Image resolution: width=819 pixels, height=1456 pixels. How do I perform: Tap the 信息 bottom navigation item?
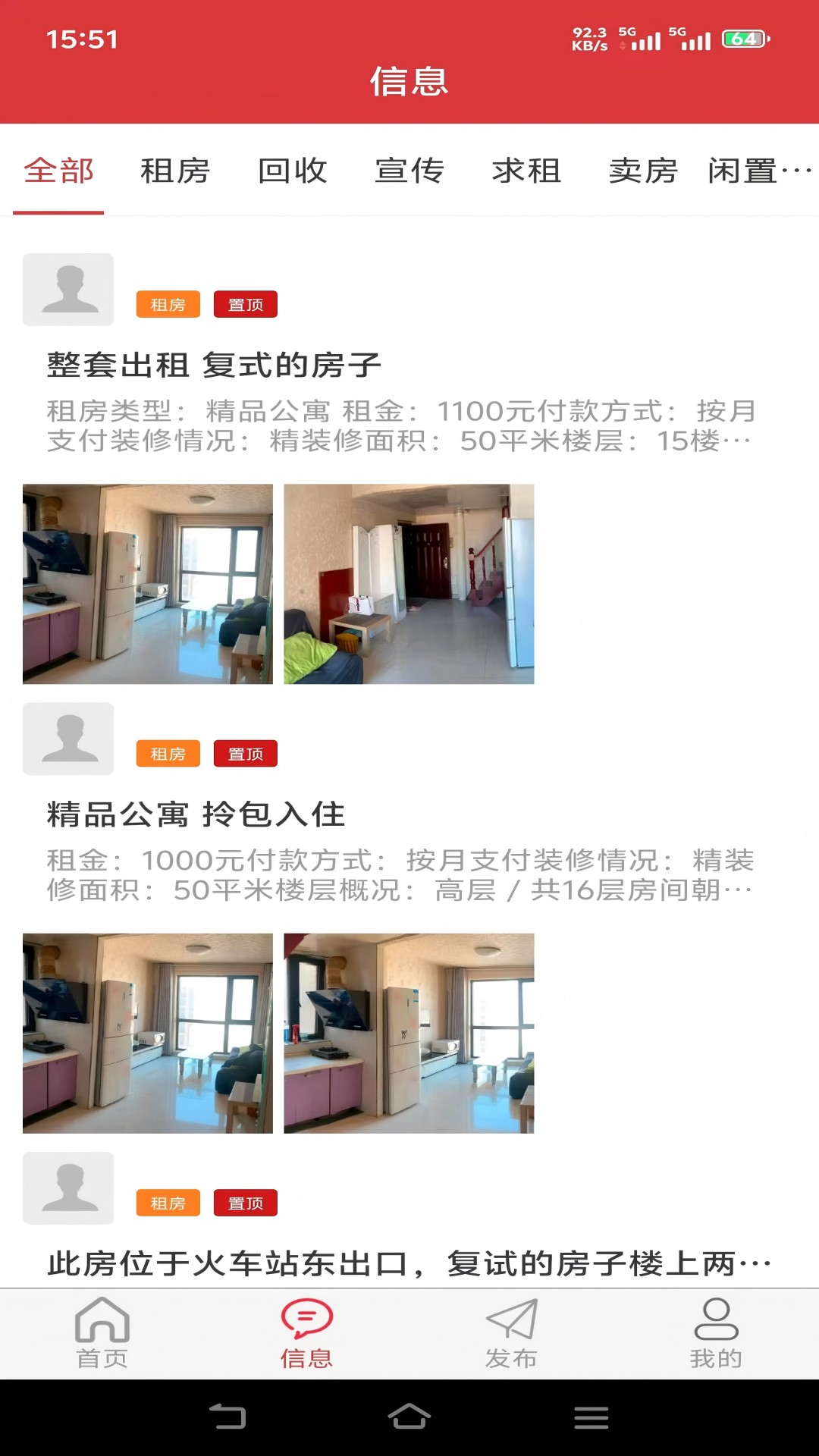[x=306, y=1333]
